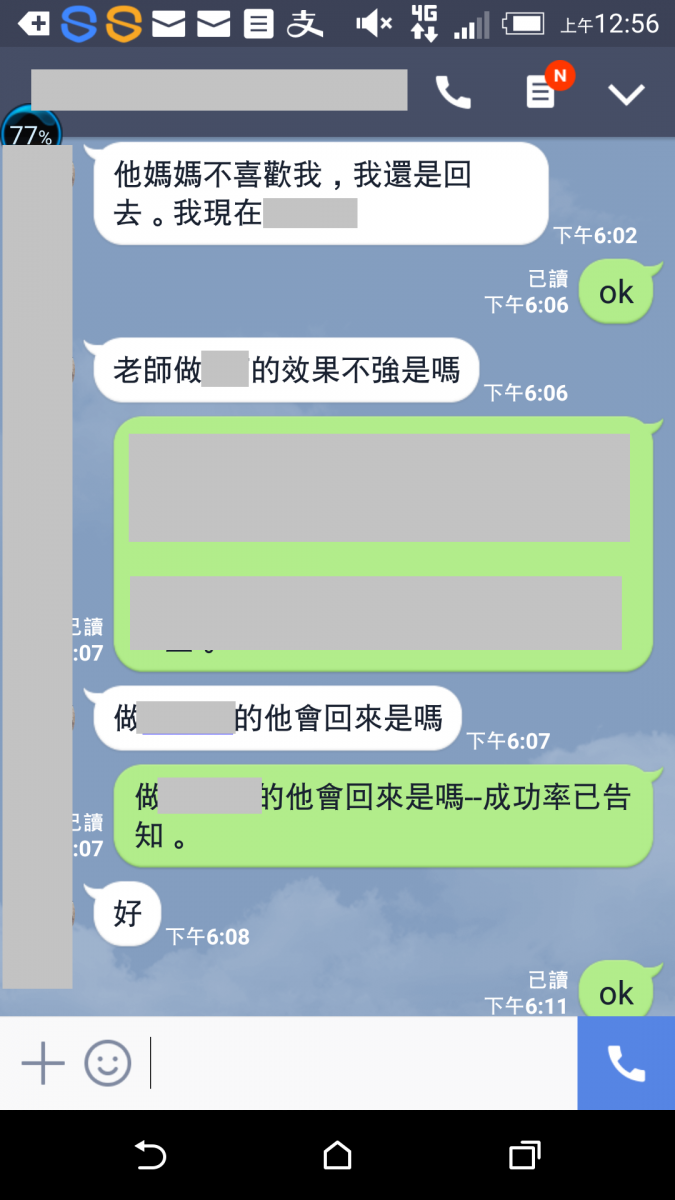This screenshot has width=675, height=1200.
Task: Go to the home screen
Action: [x=338, y=1156]
